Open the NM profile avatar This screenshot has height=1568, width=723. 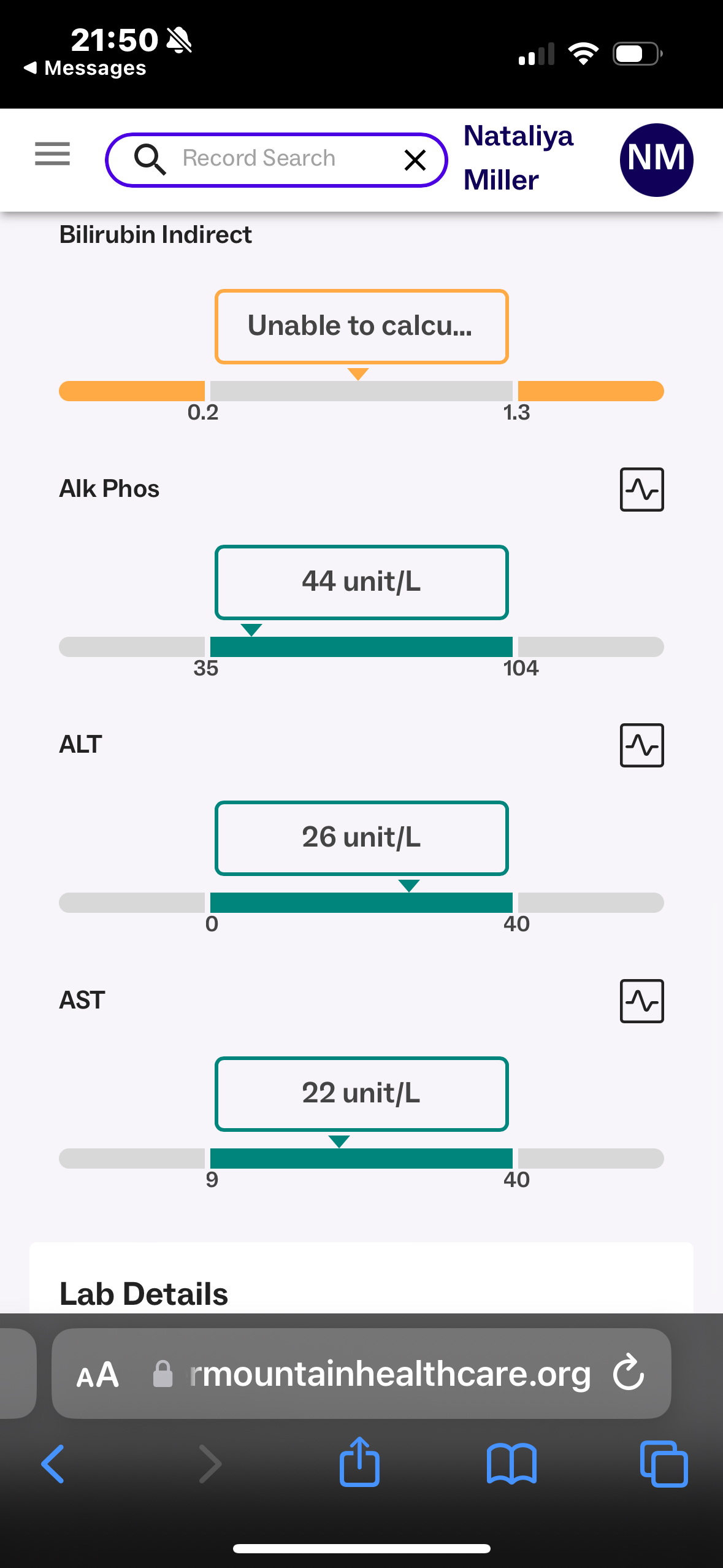[656, 160]
